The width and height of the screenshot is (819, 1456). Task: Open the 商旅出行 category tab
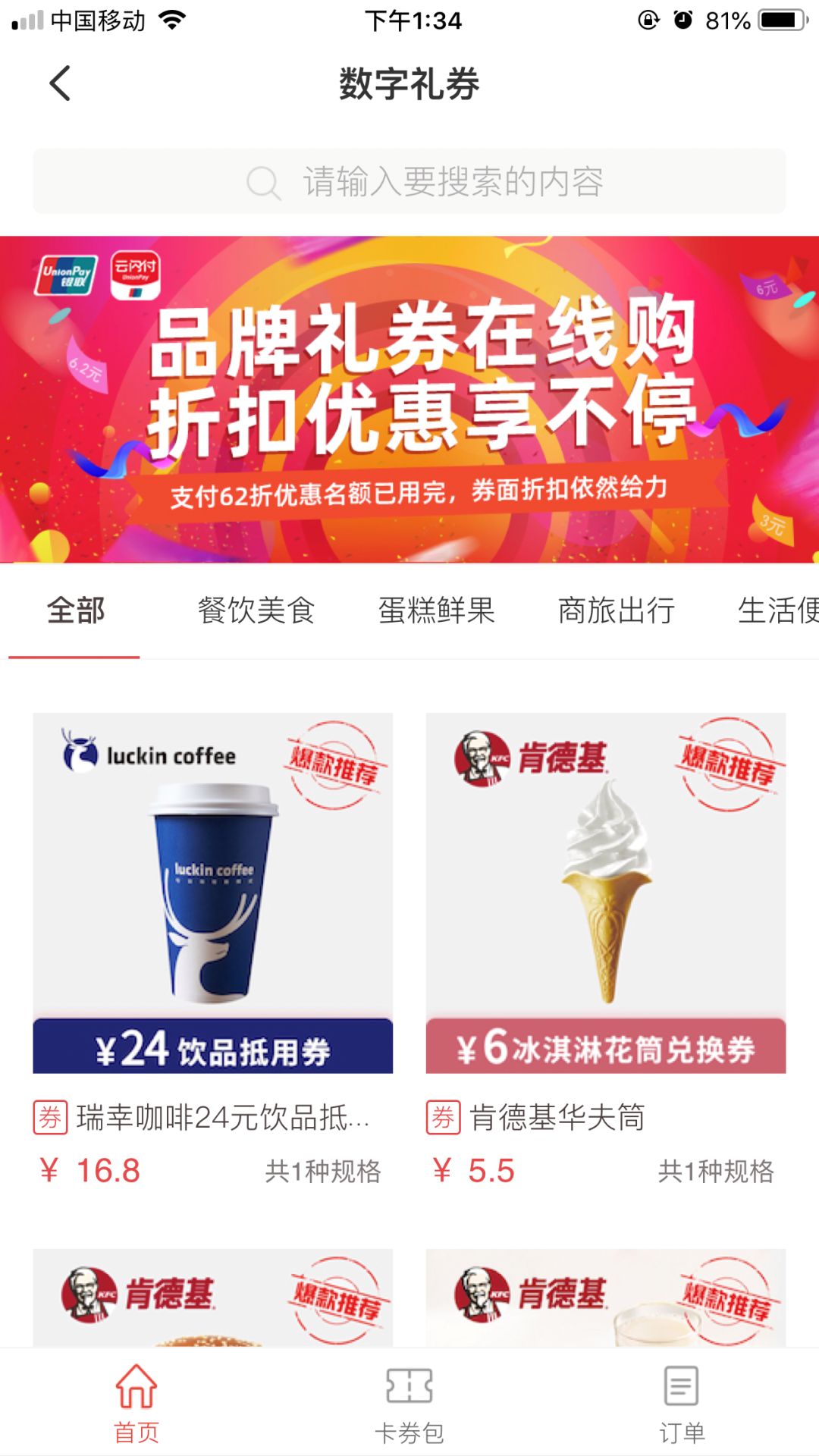617,611
